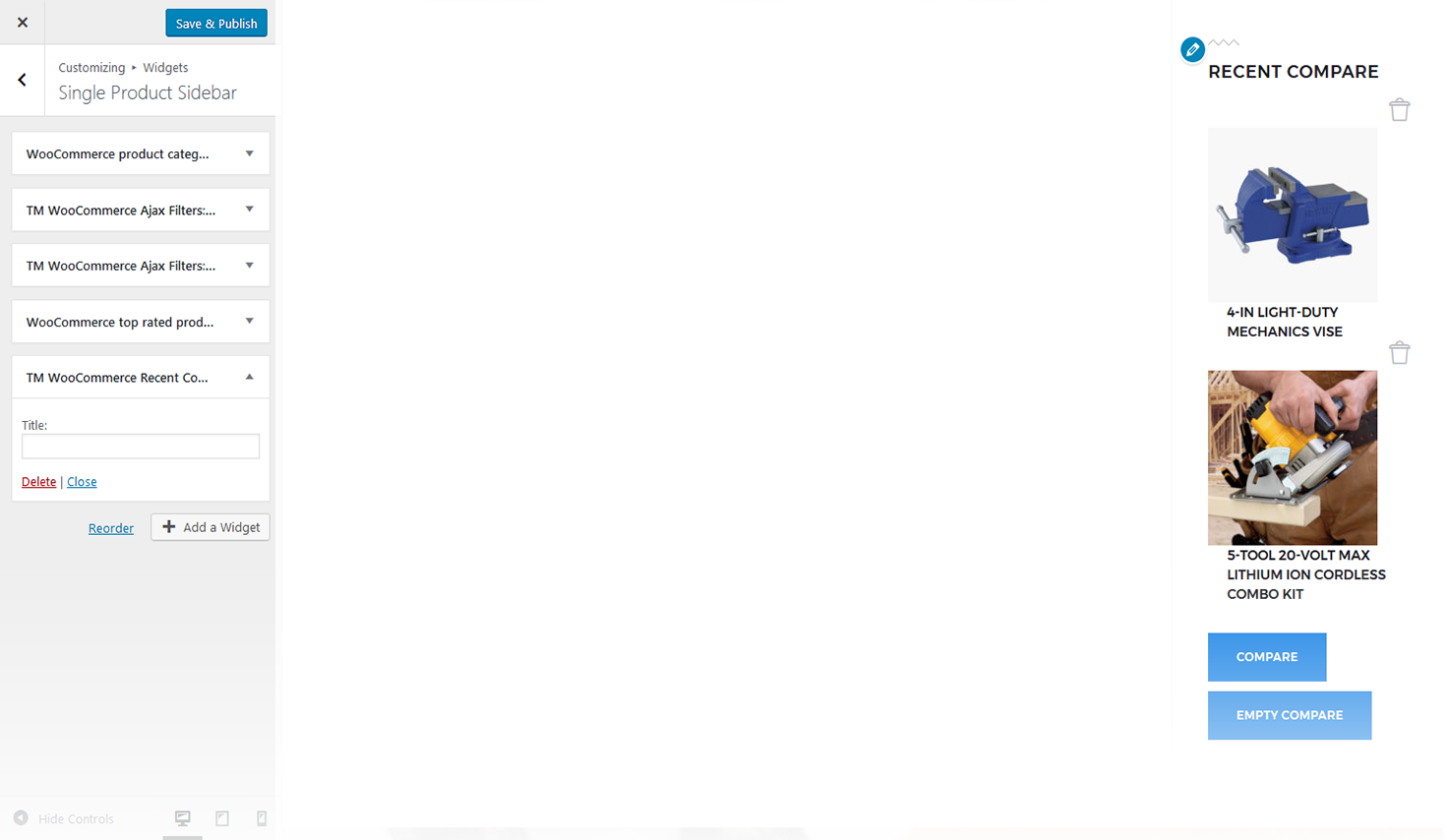1447x840 pixels.
Task: Collapse TM WooCommerce Recent Compare widget
Action: point(249,378)
